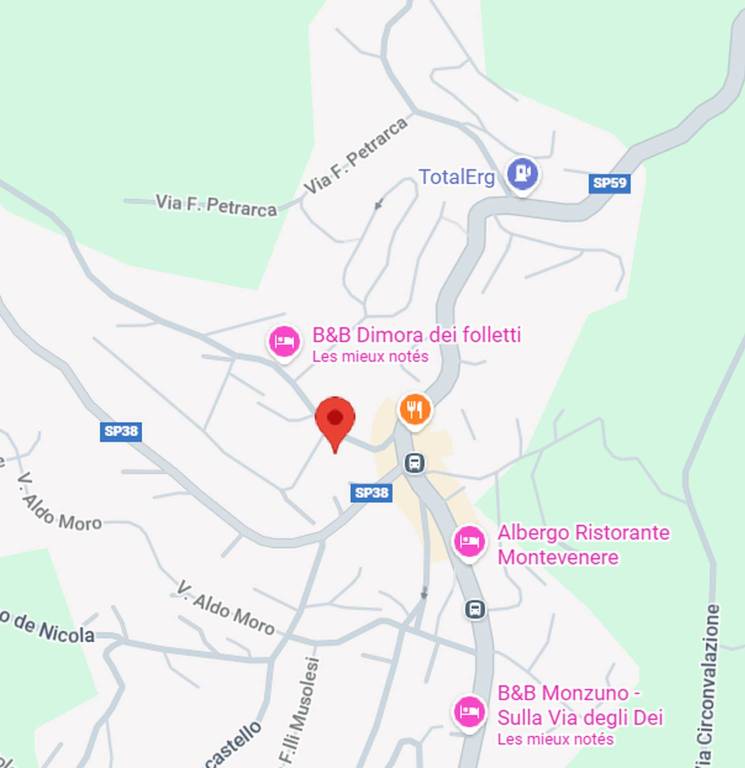Screen dimensions: 745x768
Task: Open the orange restaurant marker
Action: pos(415,409)
